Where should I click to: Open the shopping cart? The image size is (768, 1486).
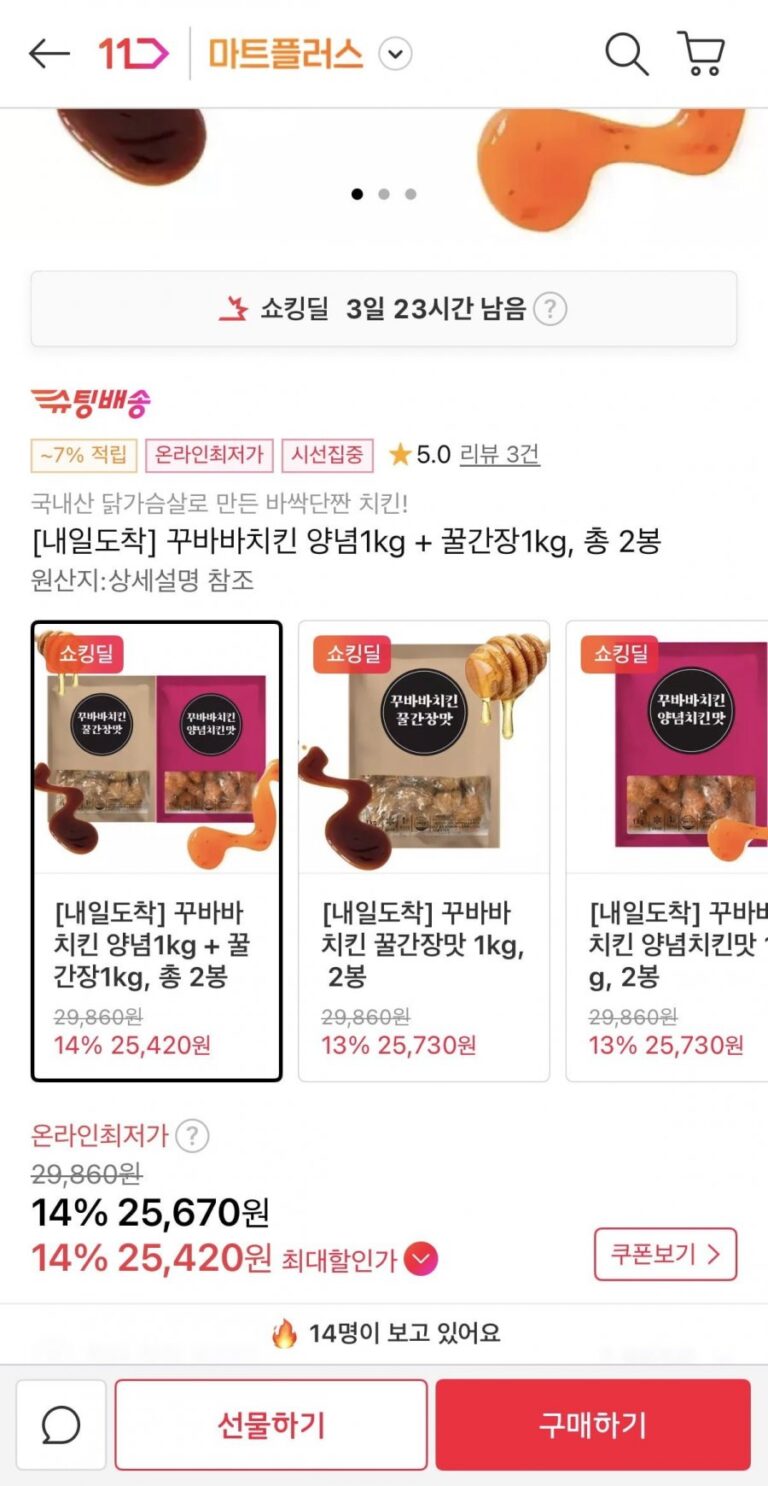tap(701, 54)
